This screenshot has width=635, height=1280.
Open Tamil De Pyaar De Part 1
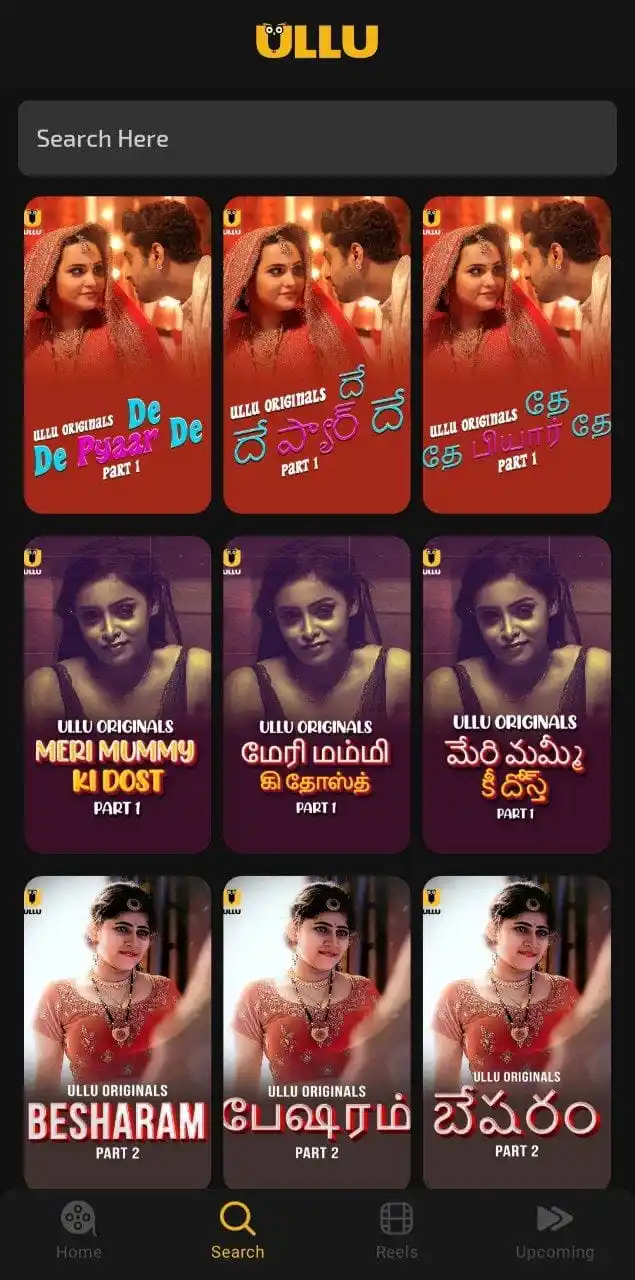click(x=516, y=355)
